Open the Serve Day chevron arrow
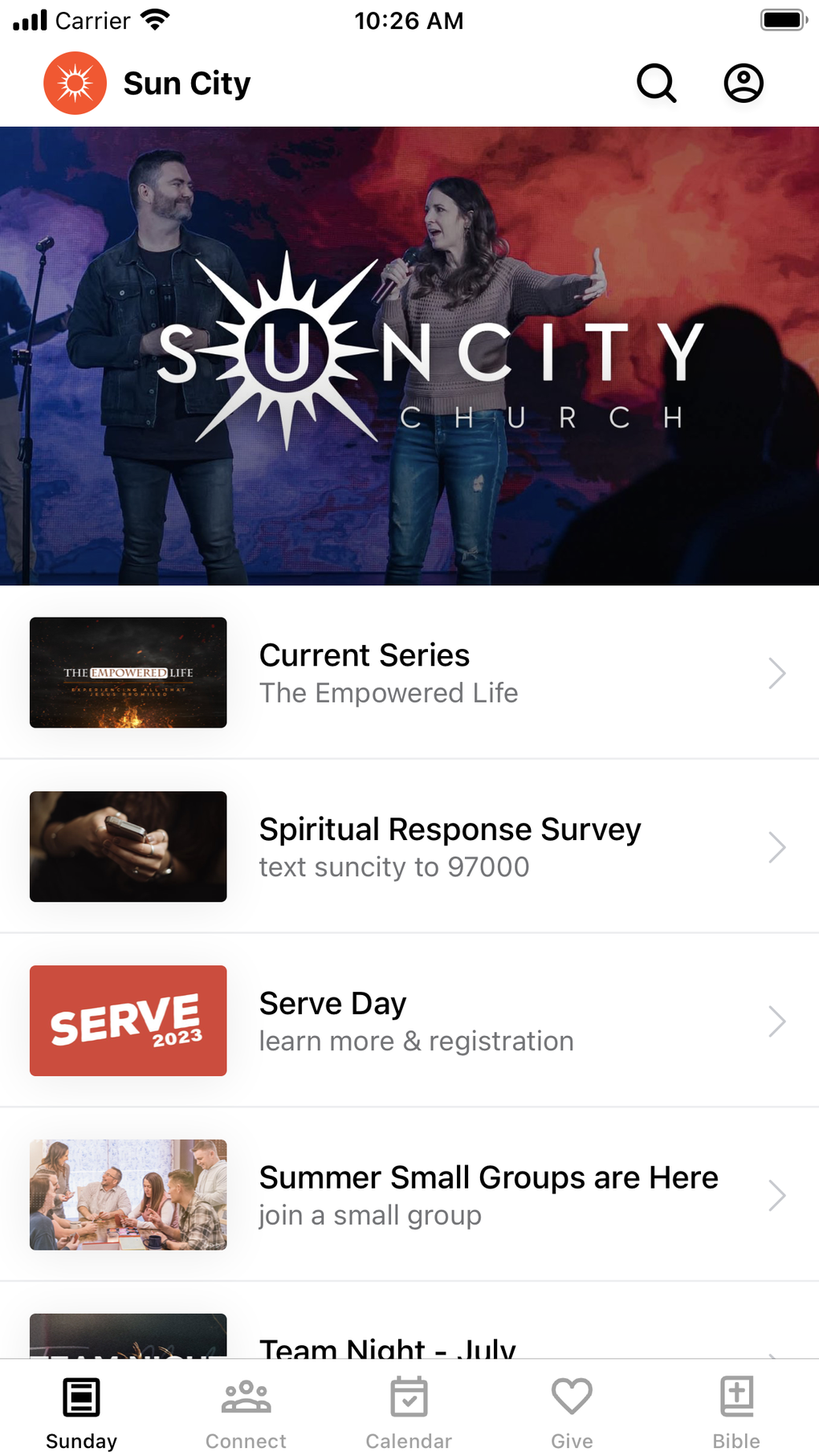The width and height of the screenshot is (819, 1456). click(776, 1021)
